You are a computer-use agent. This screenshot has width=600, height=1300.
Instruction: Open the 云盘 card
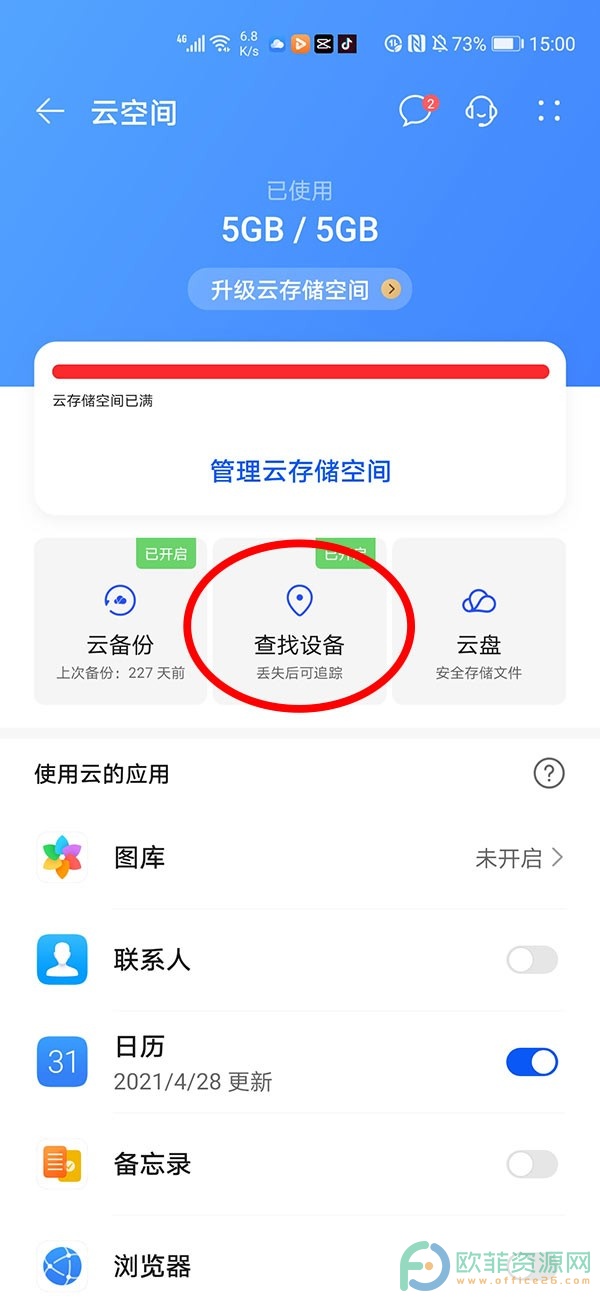pyautogui.click(x=479, y=622)
